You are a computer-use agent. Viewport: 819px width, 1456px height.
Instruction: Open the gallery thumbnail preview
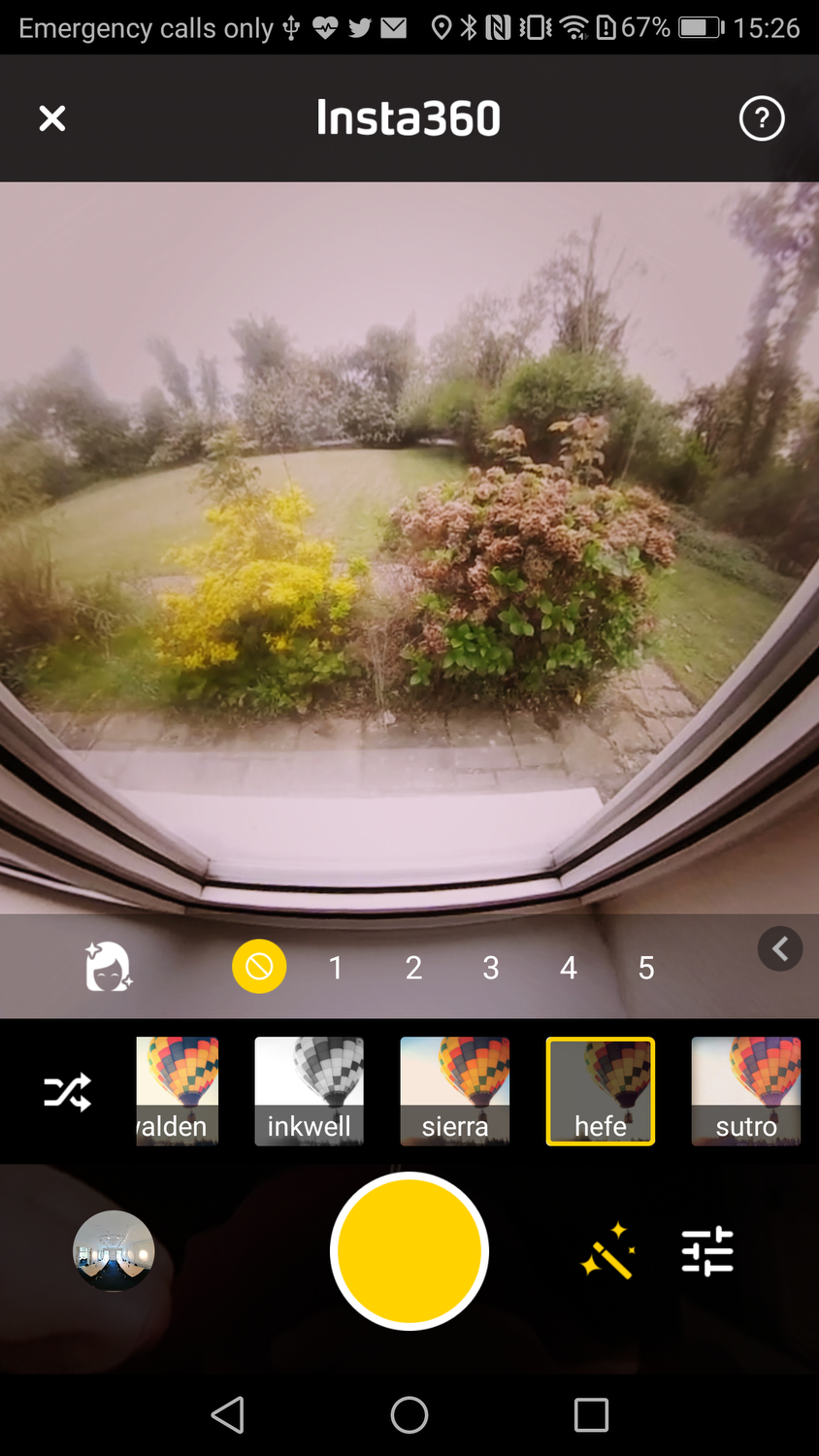click(114, 1251)
